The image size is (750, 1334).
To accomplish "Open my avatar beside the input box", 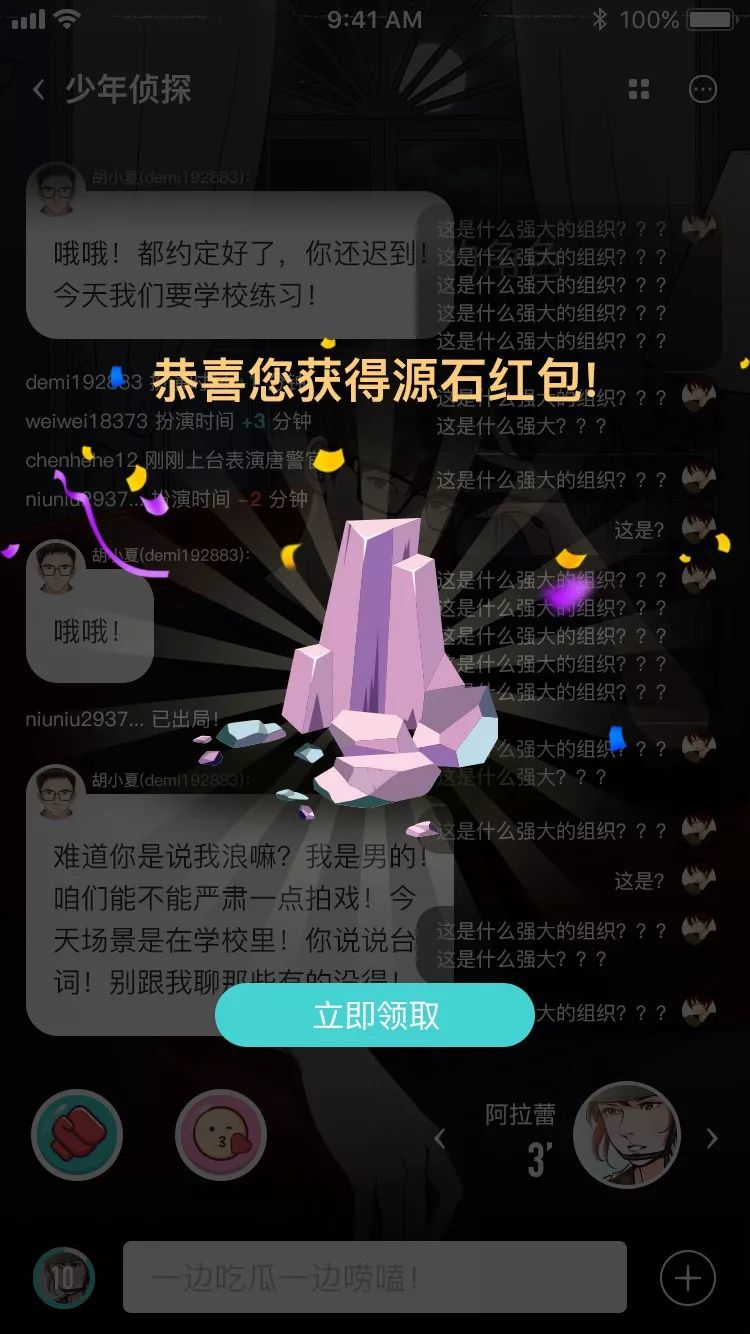I will (64, 1277).
